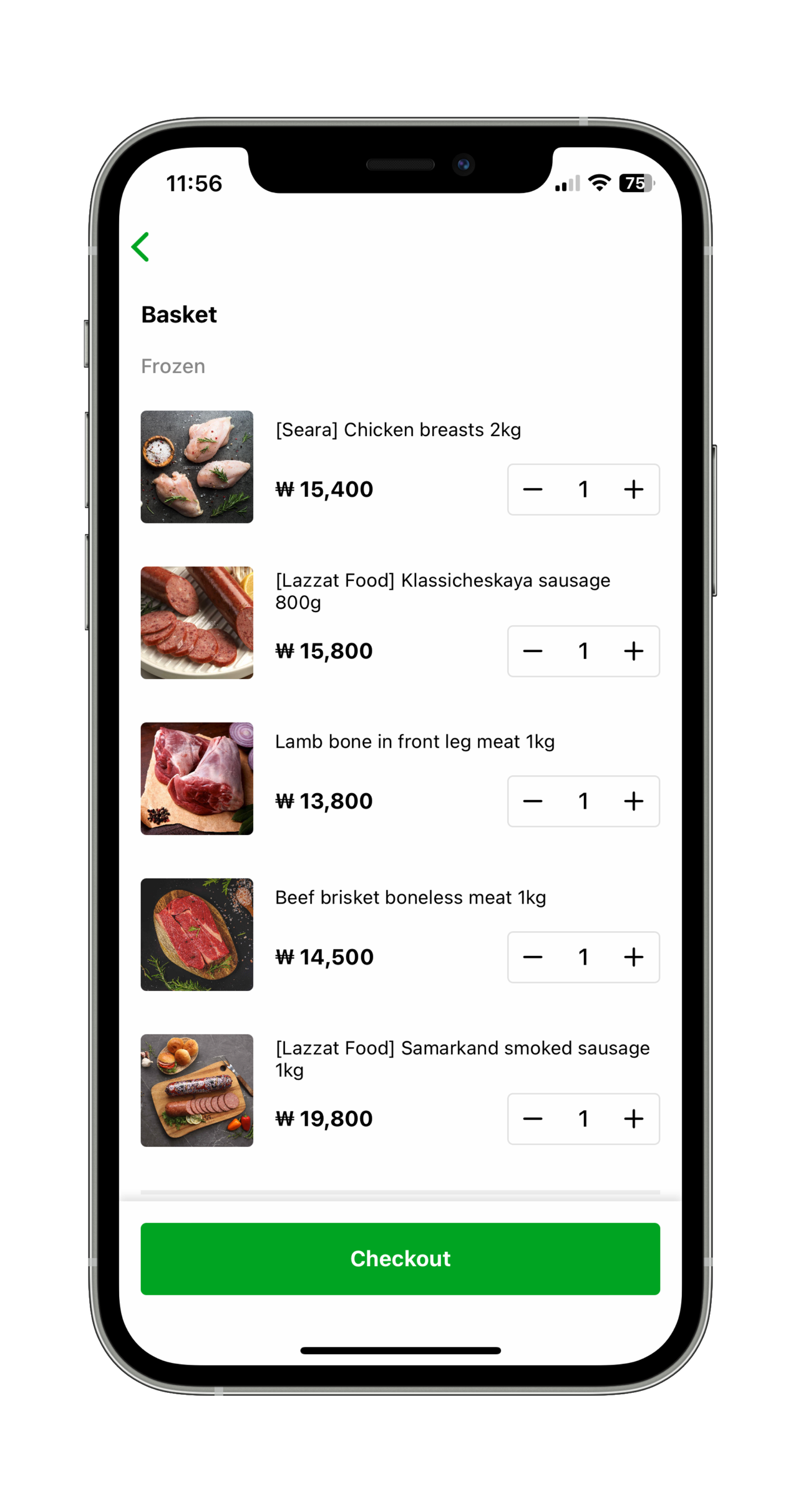Decrease quantity of Lamb bone meat
801x1512 pixels.
[x=533, y=801]
